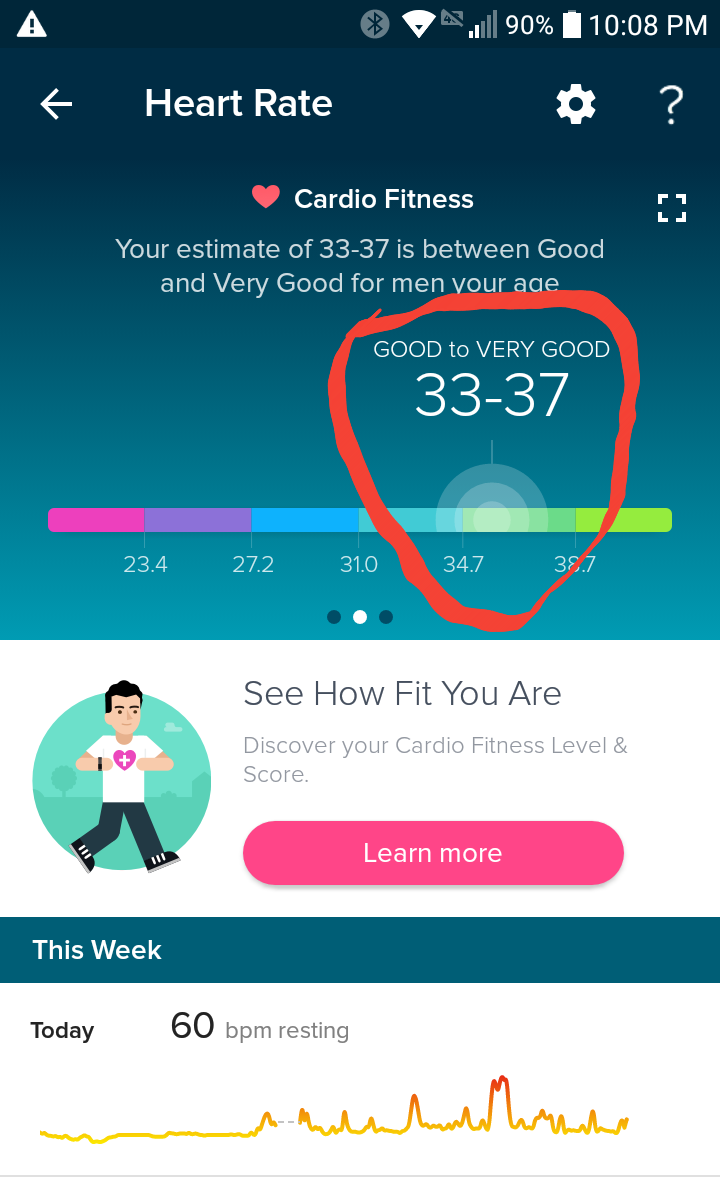The width and height of the screenshot is (720, 1199).
Task: Jump to the third chart page dot
Action: [386, 617]
